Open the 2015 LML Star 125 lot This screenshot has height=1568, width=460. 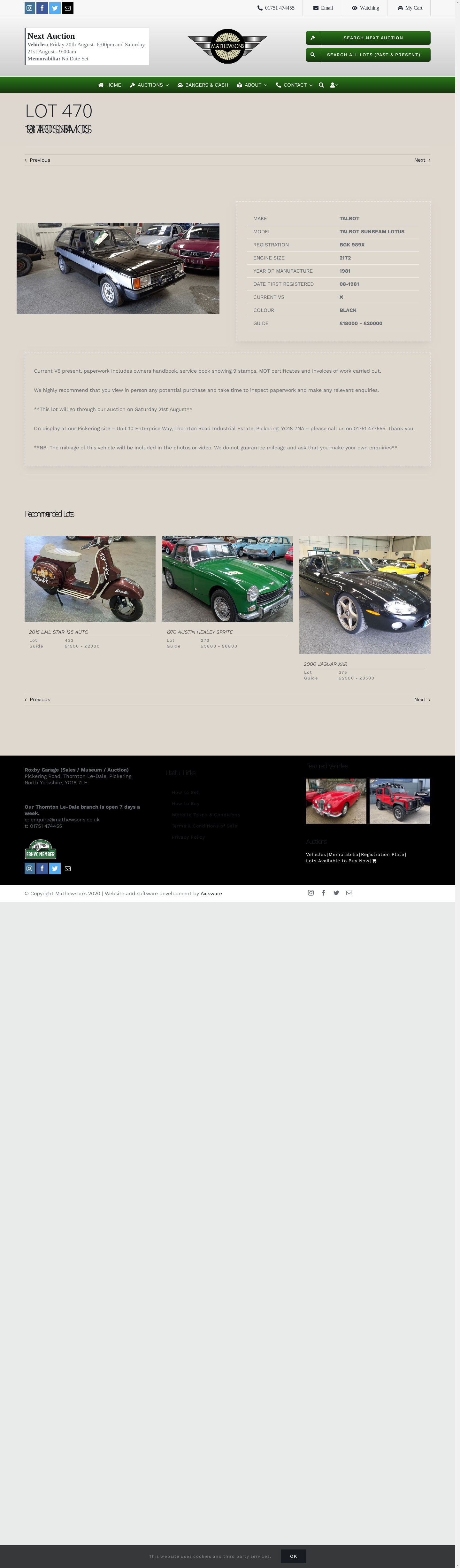click(x=89, y=579)
